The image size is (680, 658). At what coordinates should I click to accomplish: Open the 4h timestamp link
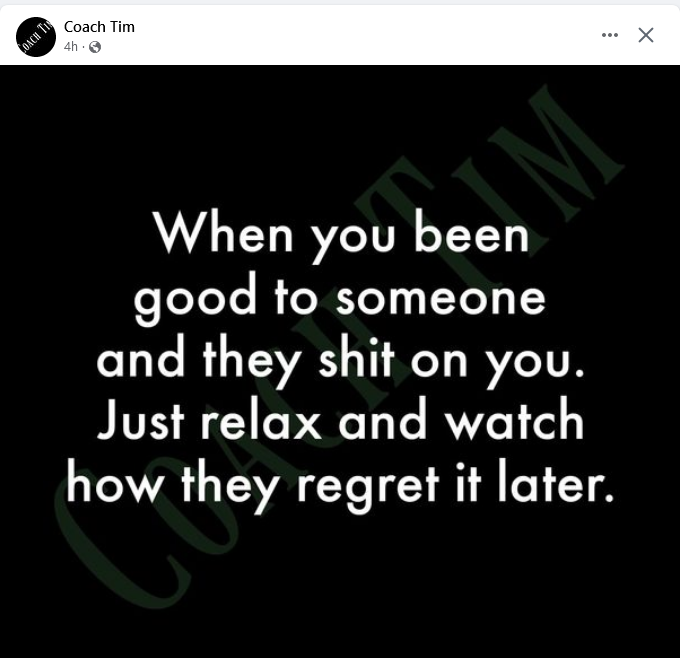71,46
